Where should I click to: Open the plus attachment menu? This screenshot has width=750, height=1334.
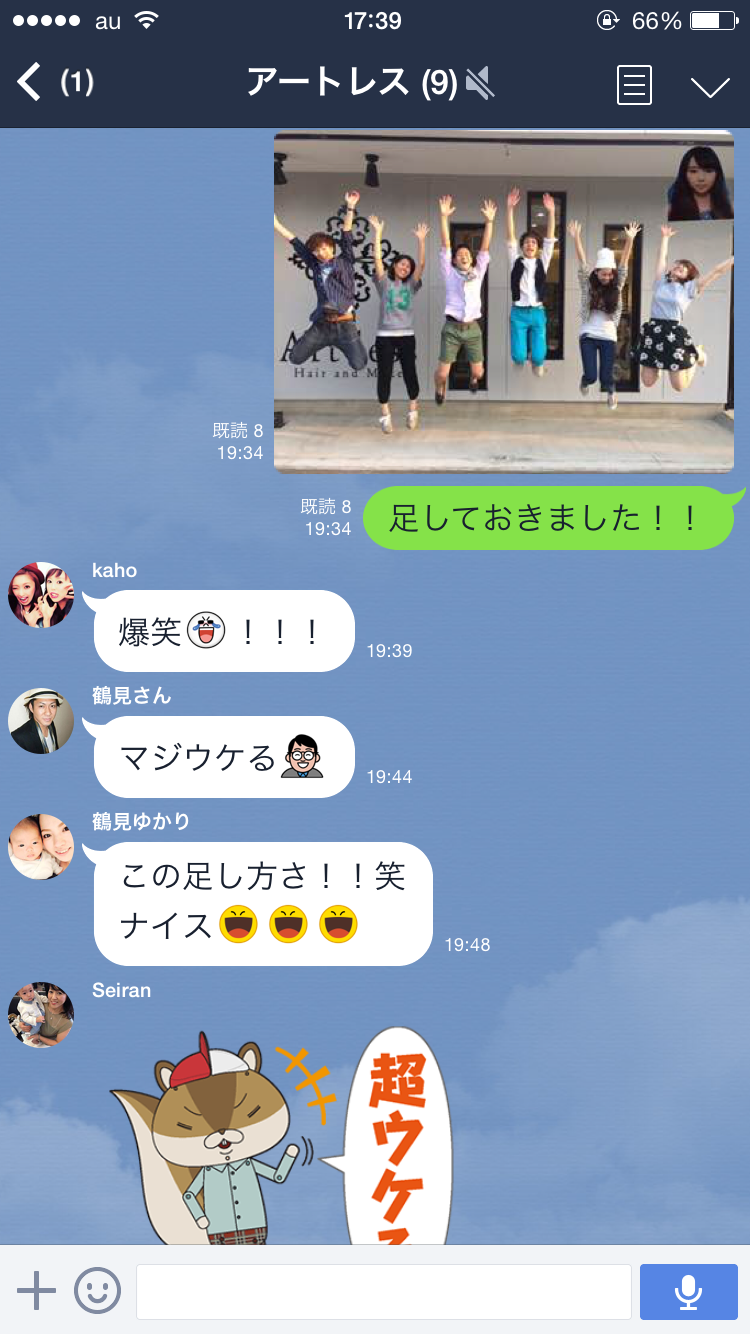(37, 1291)
